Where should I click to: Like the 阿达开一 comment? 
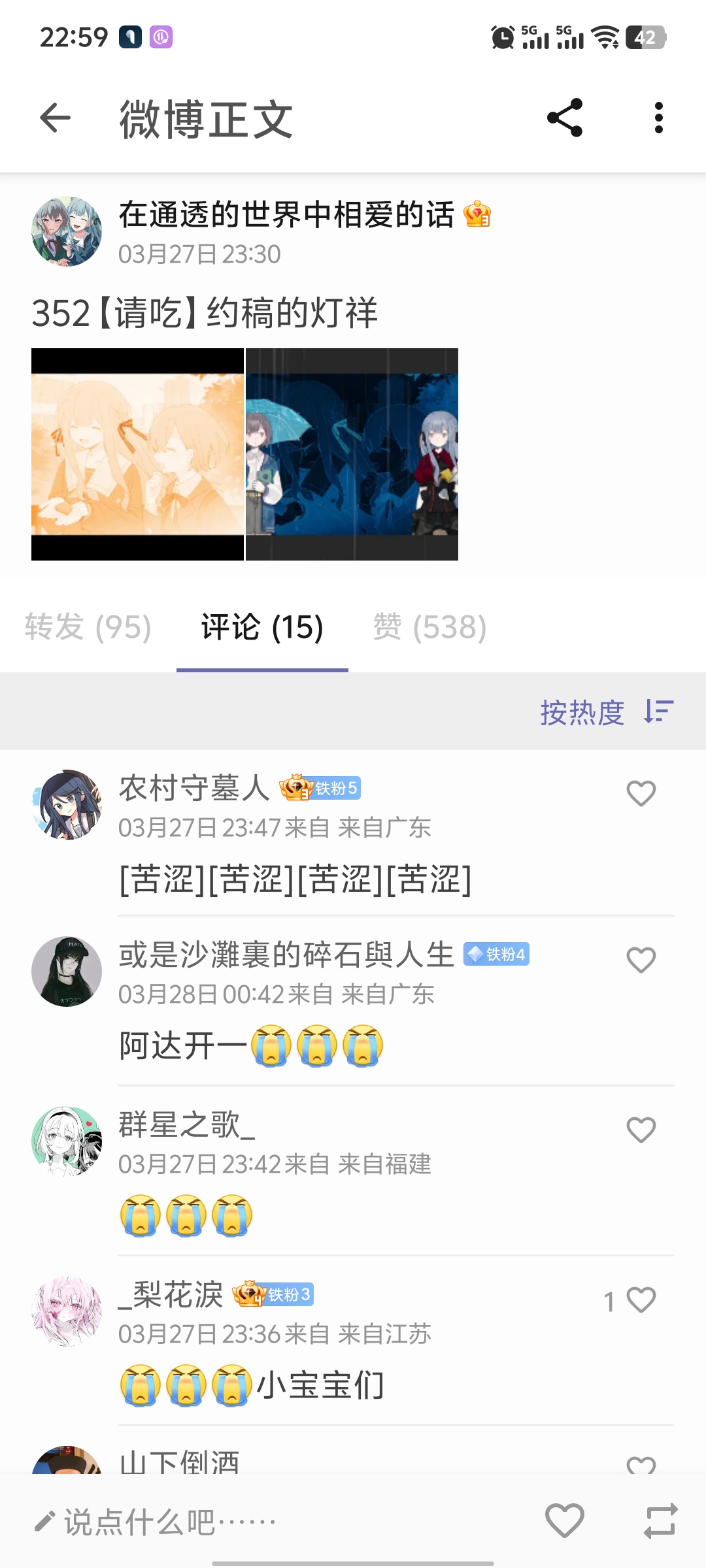(641, 960)
